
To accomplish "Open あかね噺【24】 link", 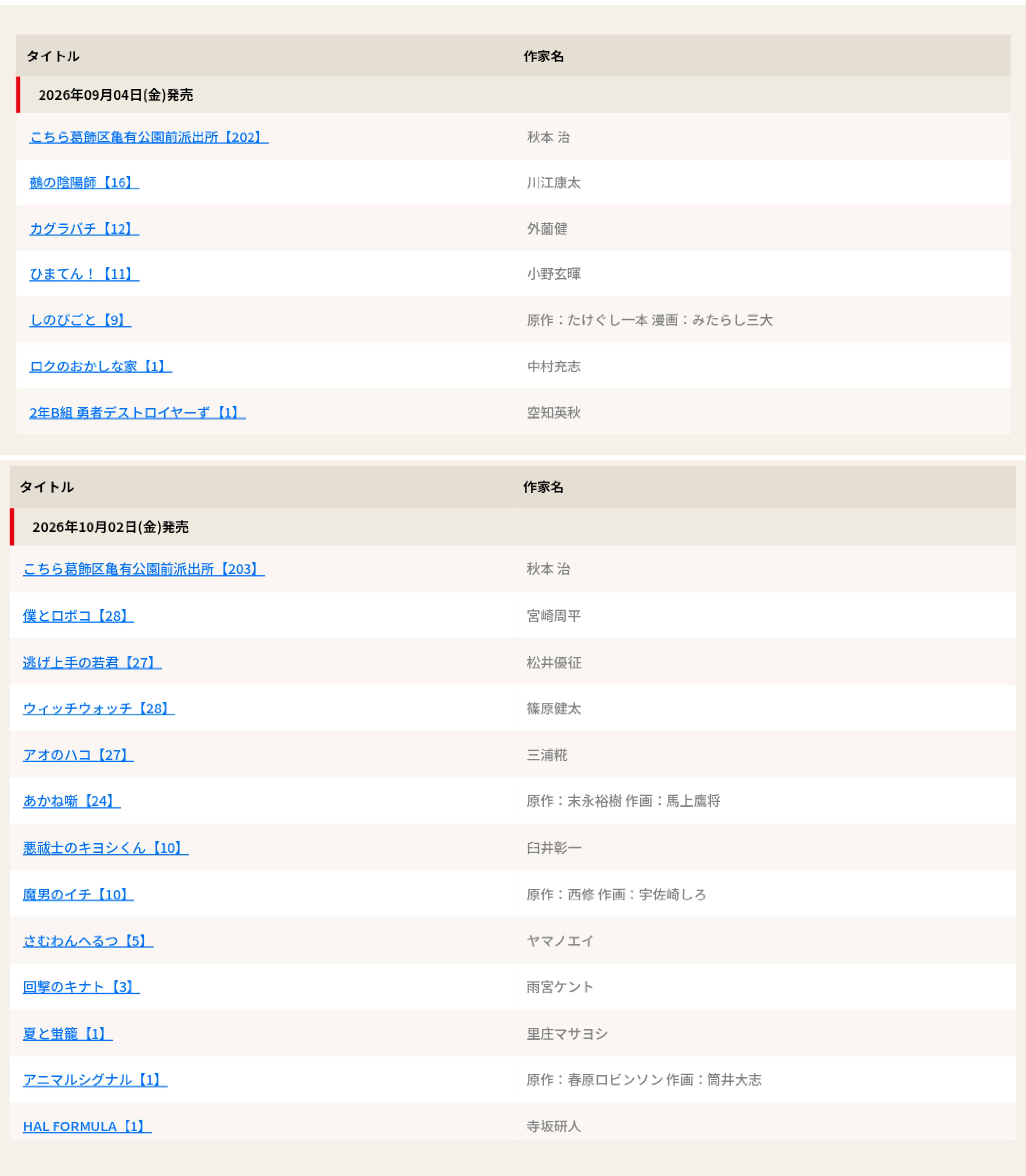I will [72, 801].
